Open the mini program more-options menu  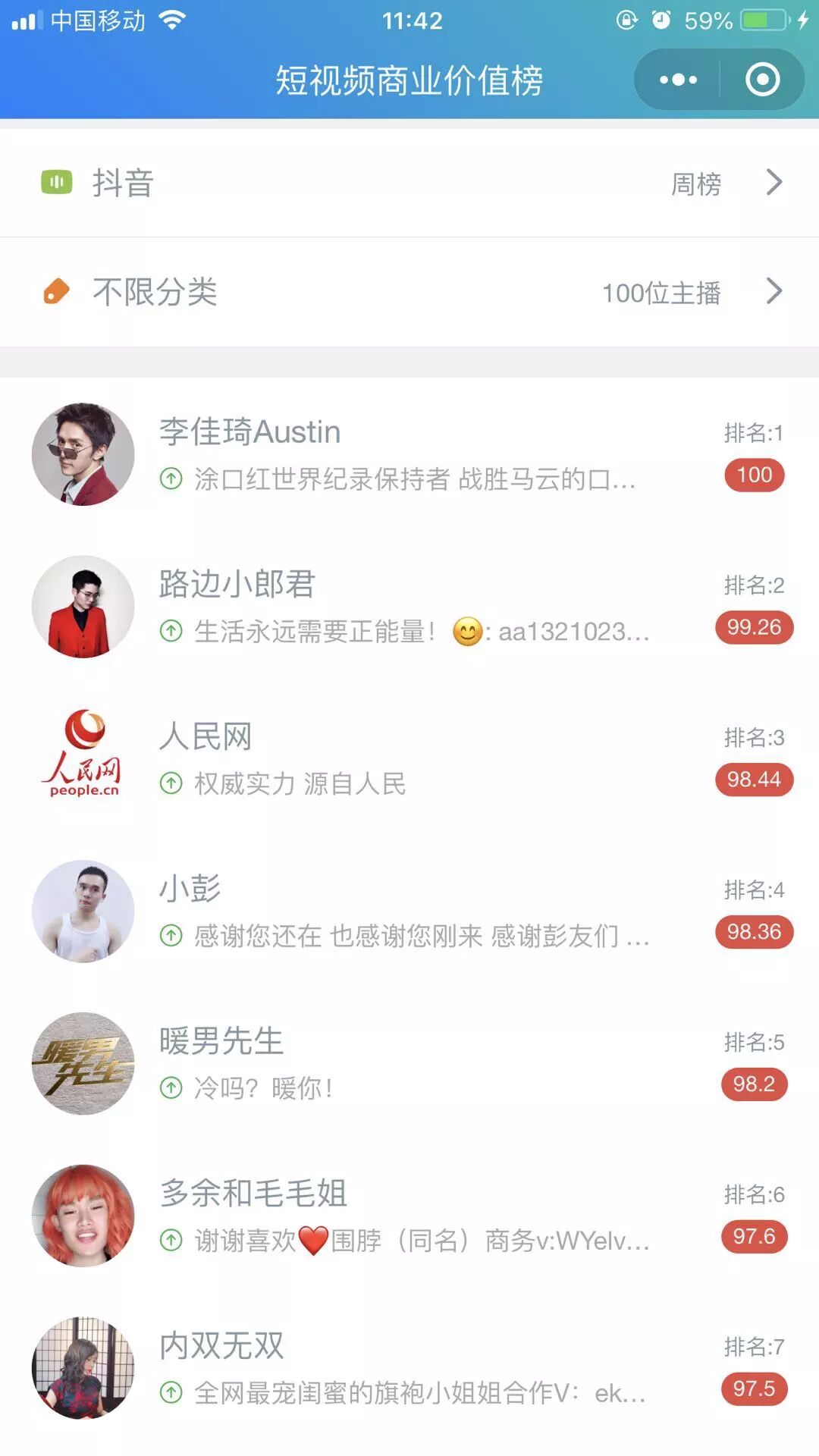pyautogui.click(x=678, y=80)
